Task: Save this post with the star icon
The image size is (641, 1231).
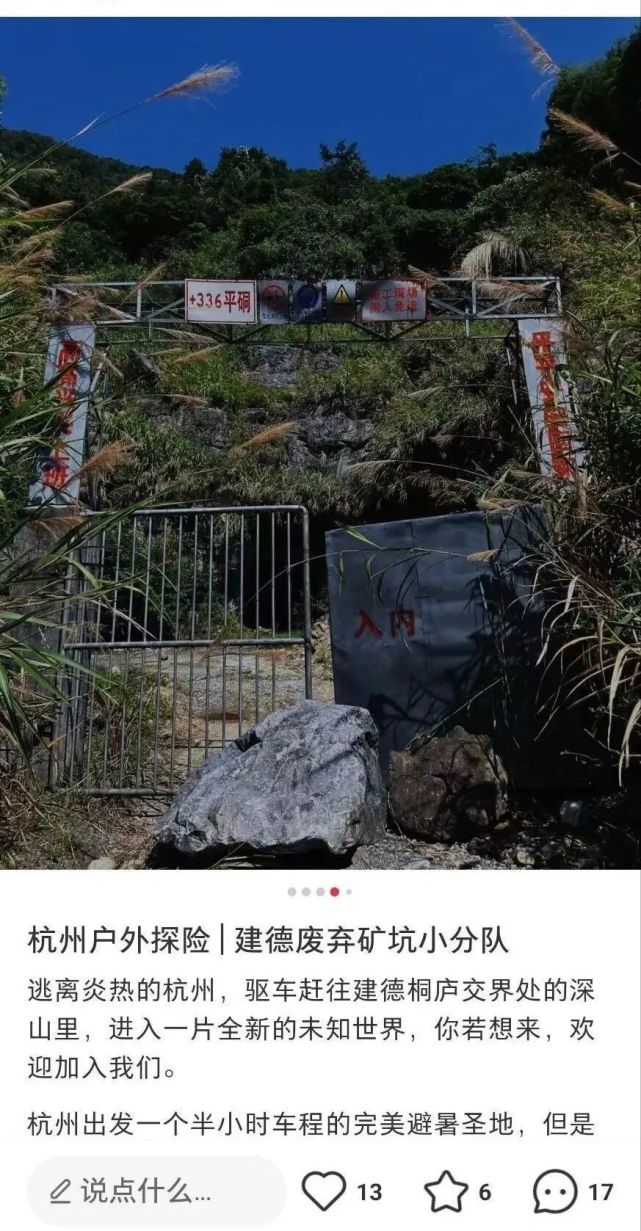Action: (446, 1191)
